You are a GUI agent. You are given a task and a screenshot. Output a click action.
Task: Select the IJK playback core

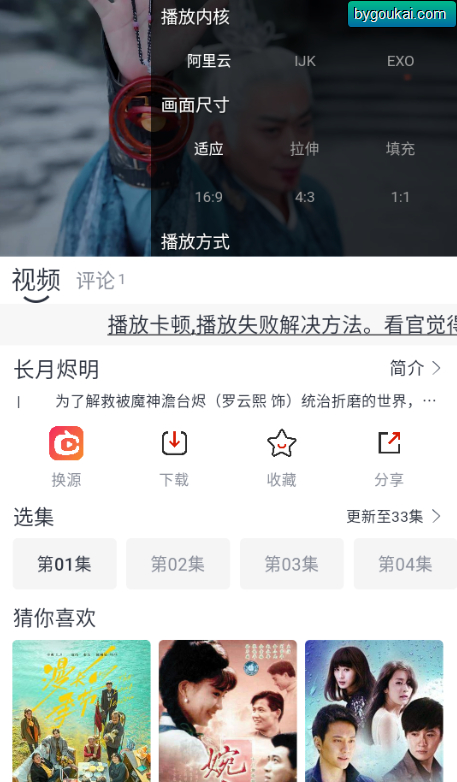click(x=304, y=61)
